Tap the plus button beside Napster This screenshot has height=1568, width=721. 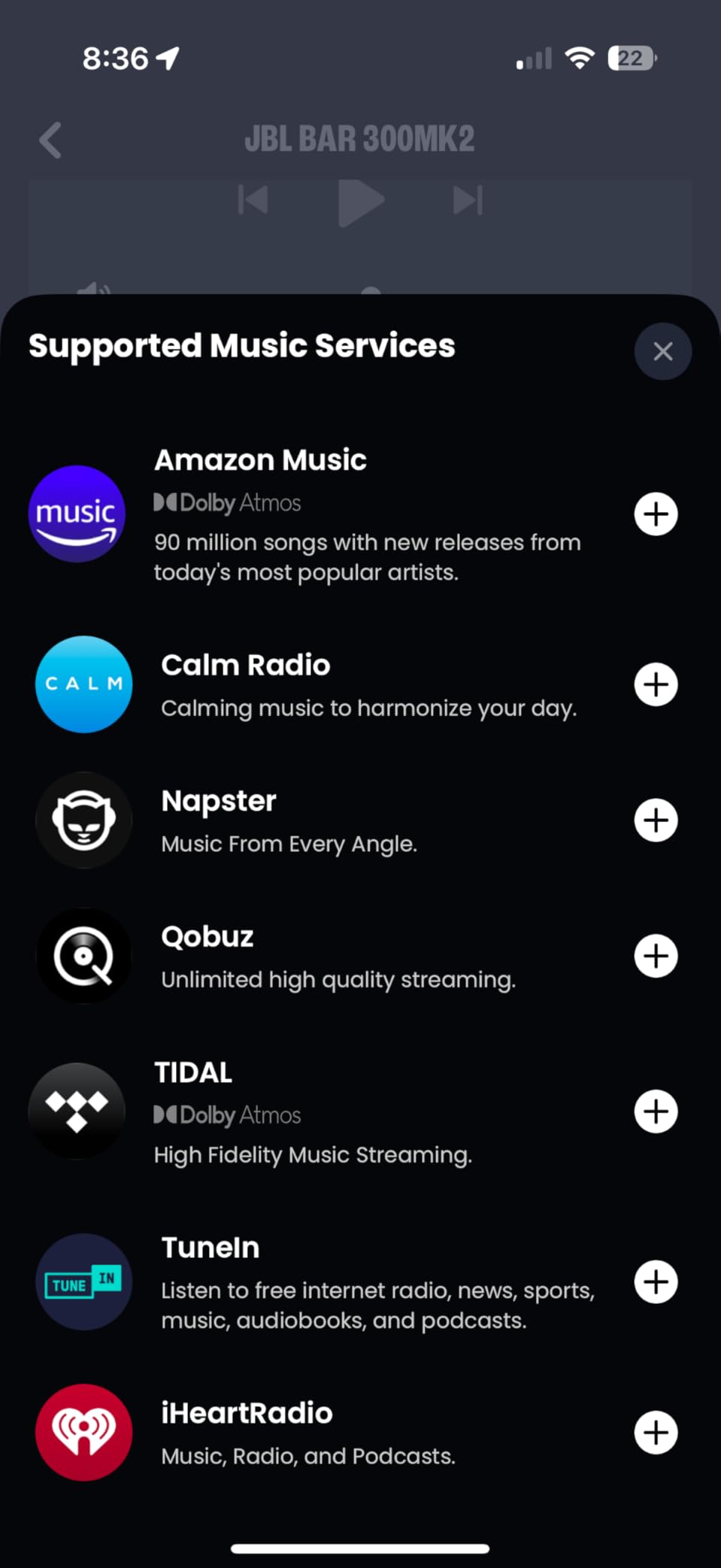coord(656,820)
